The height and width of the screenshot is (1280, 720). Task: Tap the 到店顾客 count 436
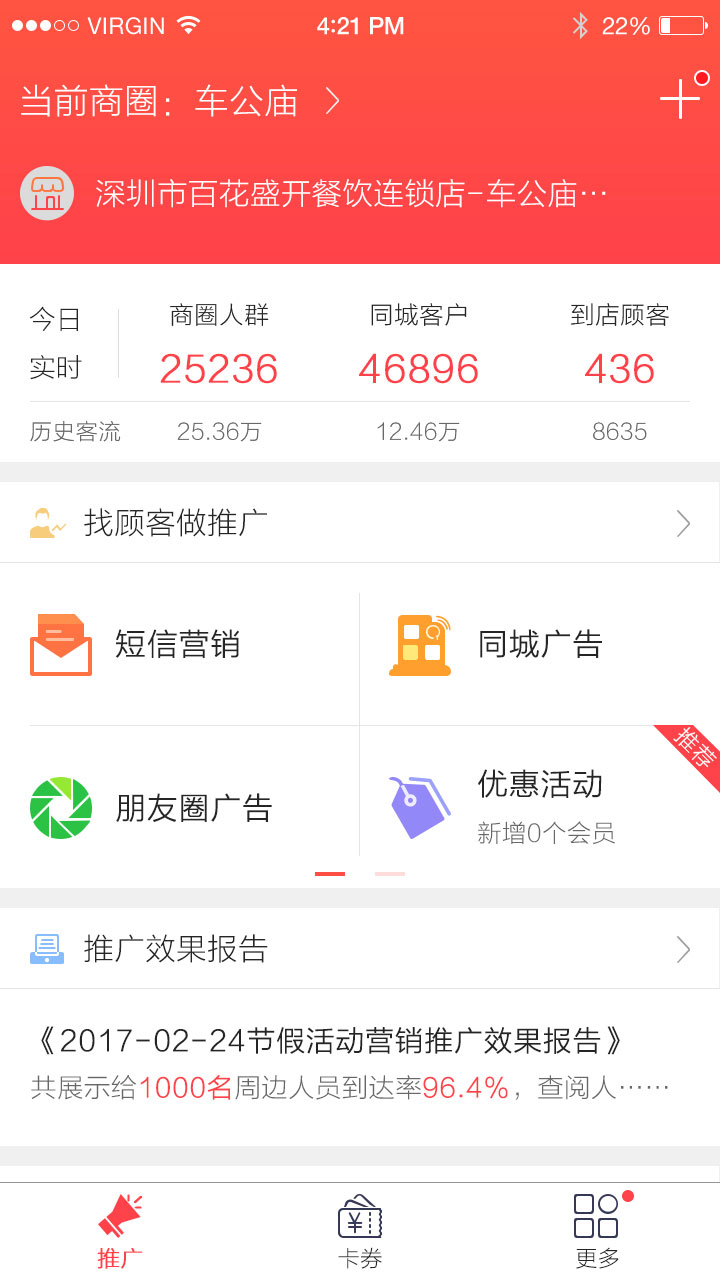coord(620,369)
